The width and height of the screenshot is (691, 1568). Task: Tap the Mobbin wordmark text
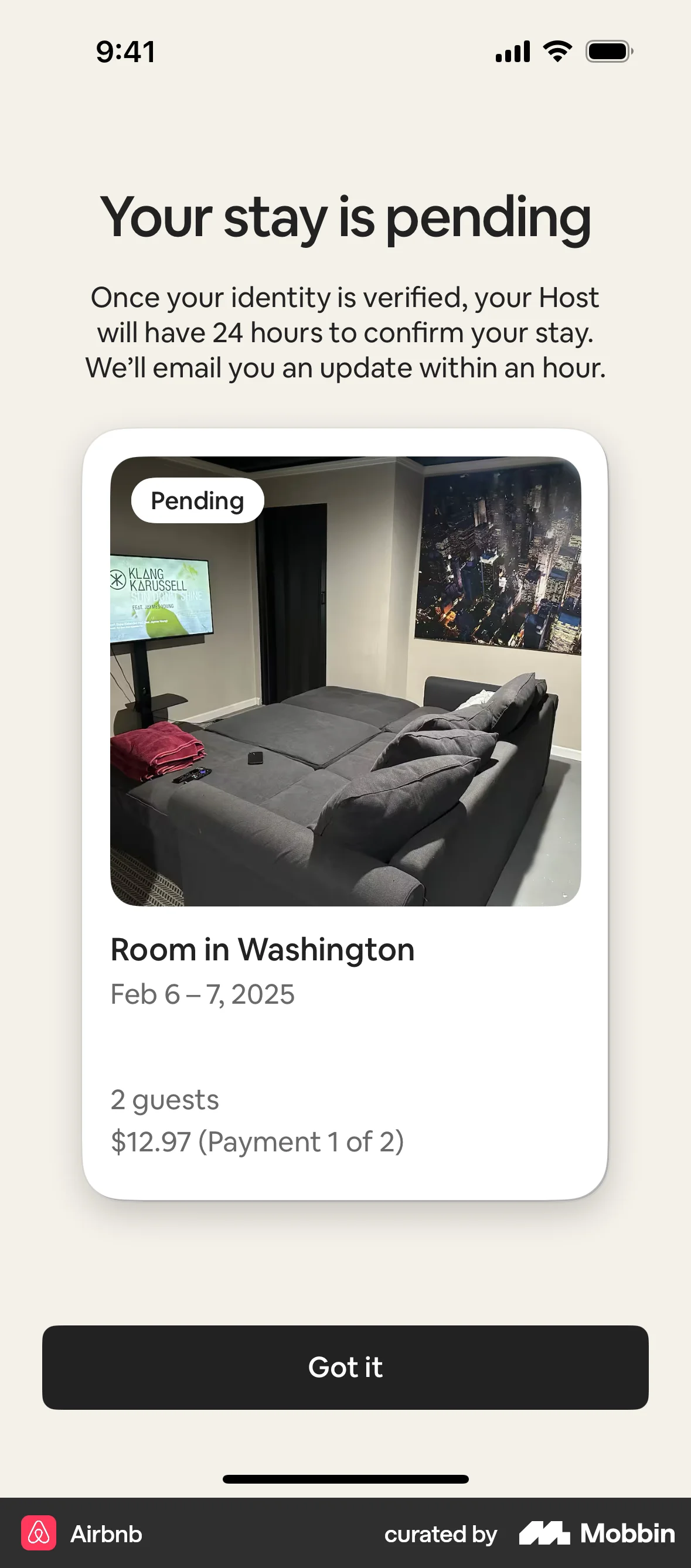(x=627, y=1534)
